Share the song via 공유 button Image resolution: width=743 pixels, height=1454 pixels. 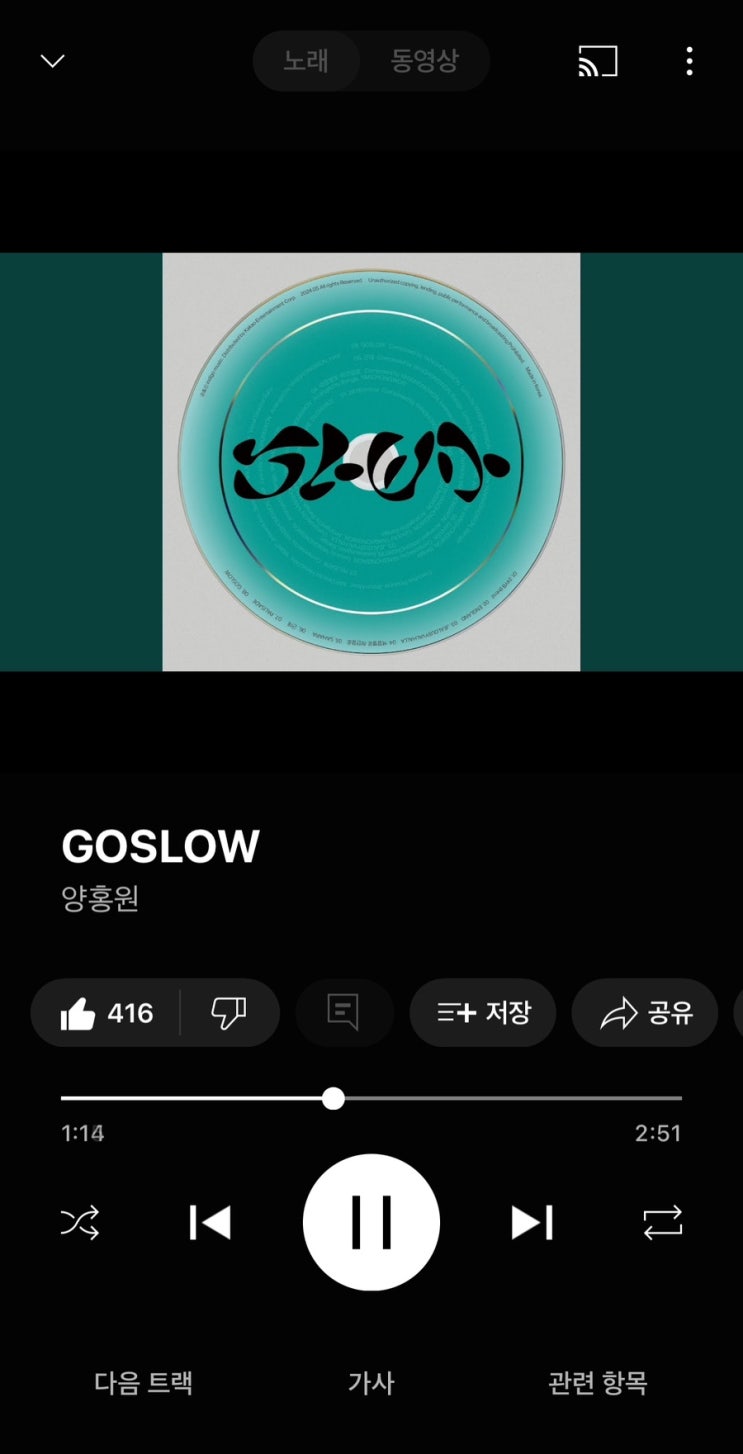[x=645, y=1013]
